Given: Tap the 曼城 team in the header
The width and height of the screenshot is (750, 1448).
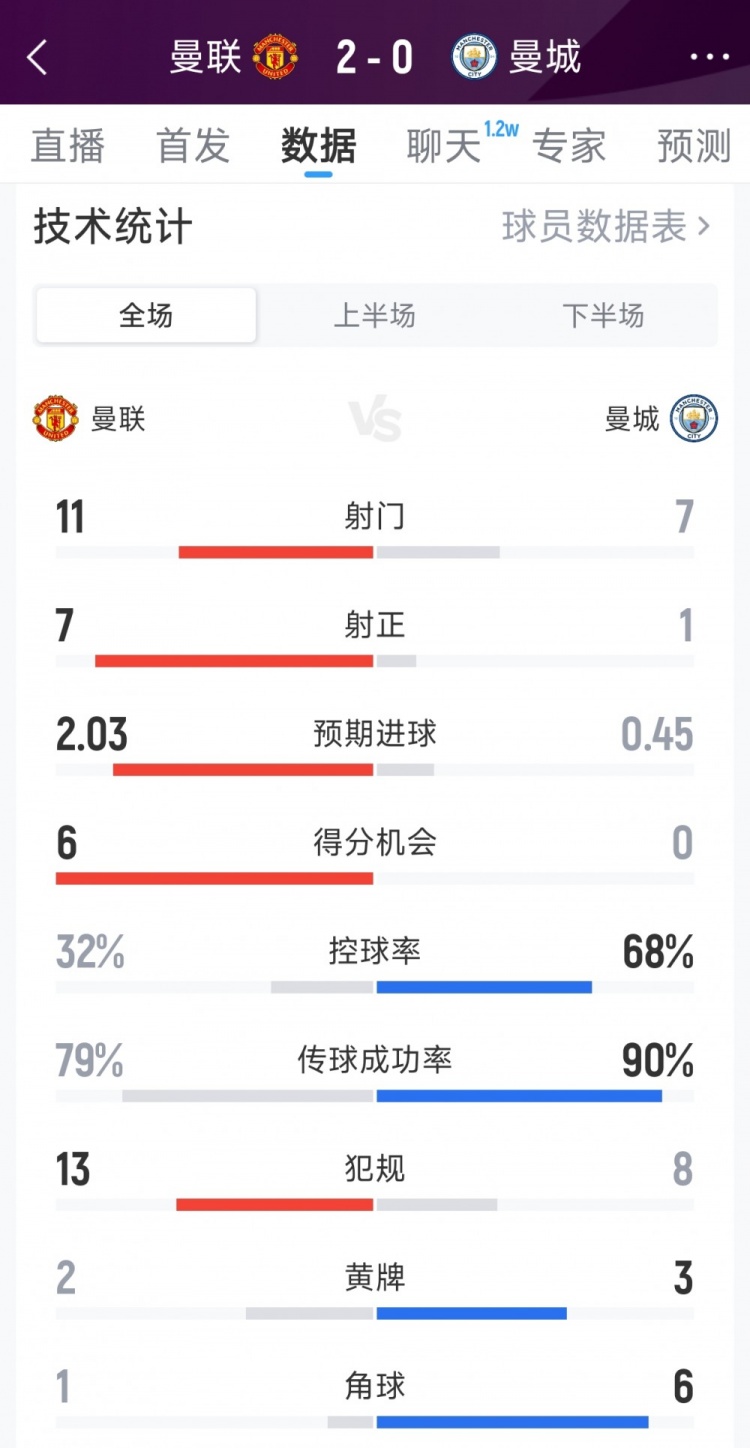Looking at the screenshot, I should pyautogui.click(x=517, y=57).
